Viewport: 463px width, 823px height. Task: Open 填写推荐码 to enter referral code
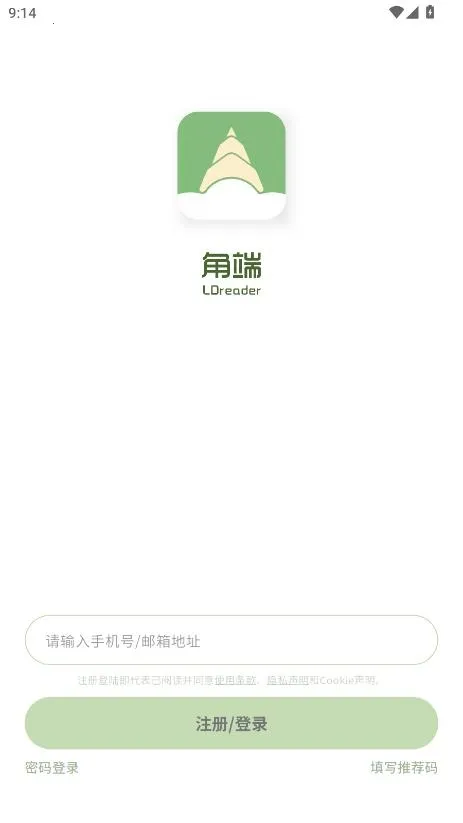tap(404, 768)
